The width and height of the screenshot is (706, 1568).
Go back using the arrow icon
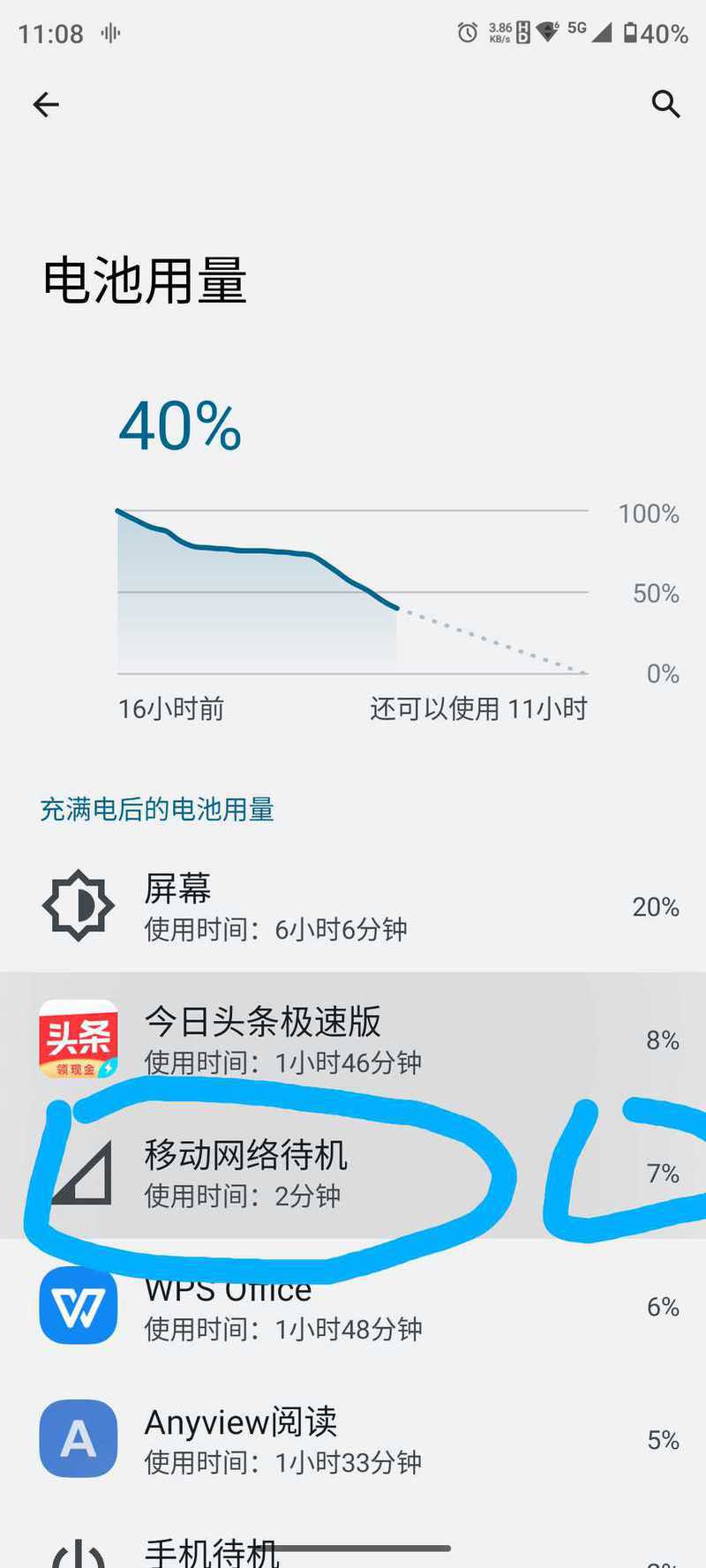point(46,105)
